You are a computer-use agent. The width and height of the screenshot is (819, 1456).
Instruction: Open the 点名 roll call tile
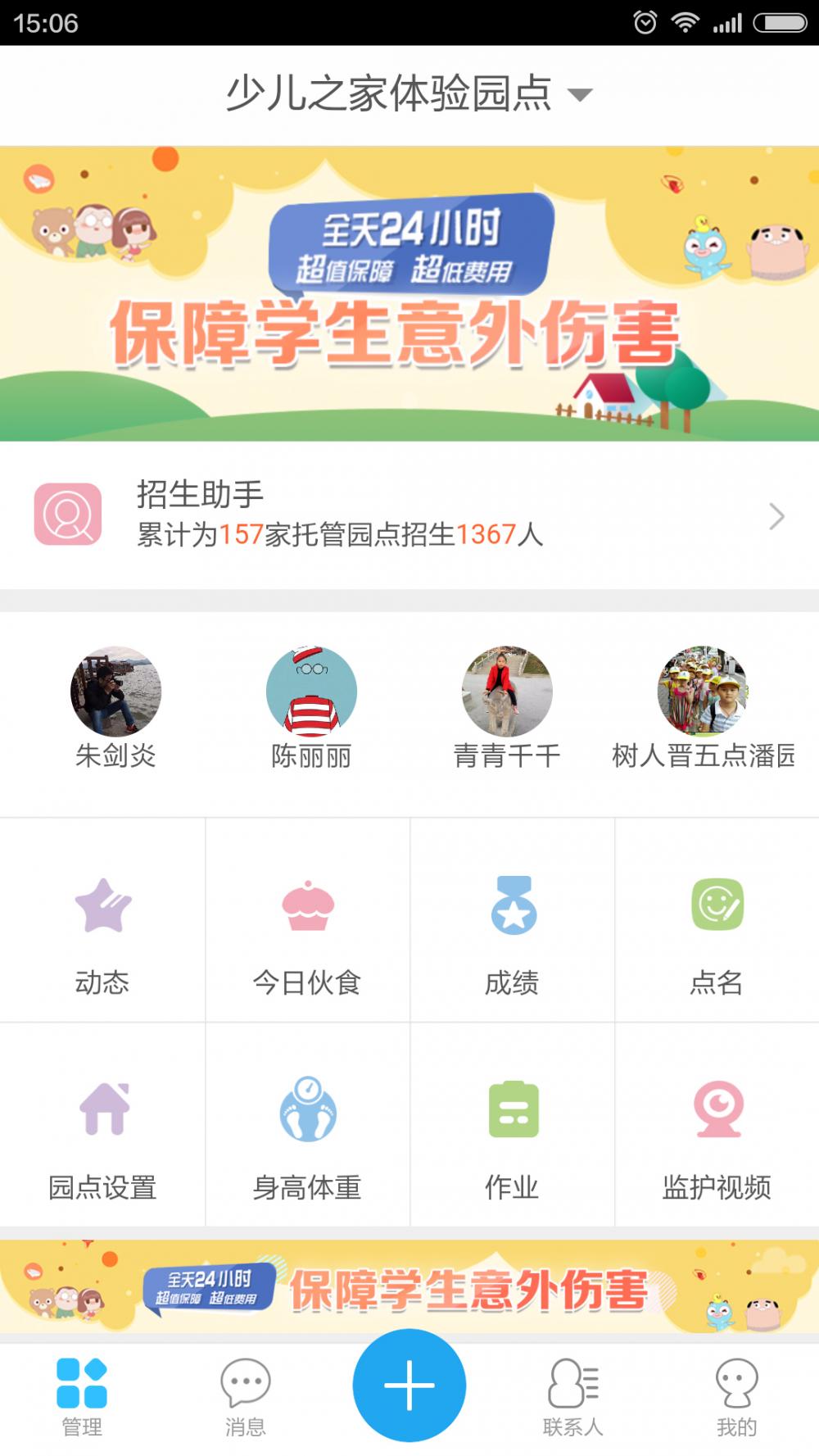[x=717, y=919]
